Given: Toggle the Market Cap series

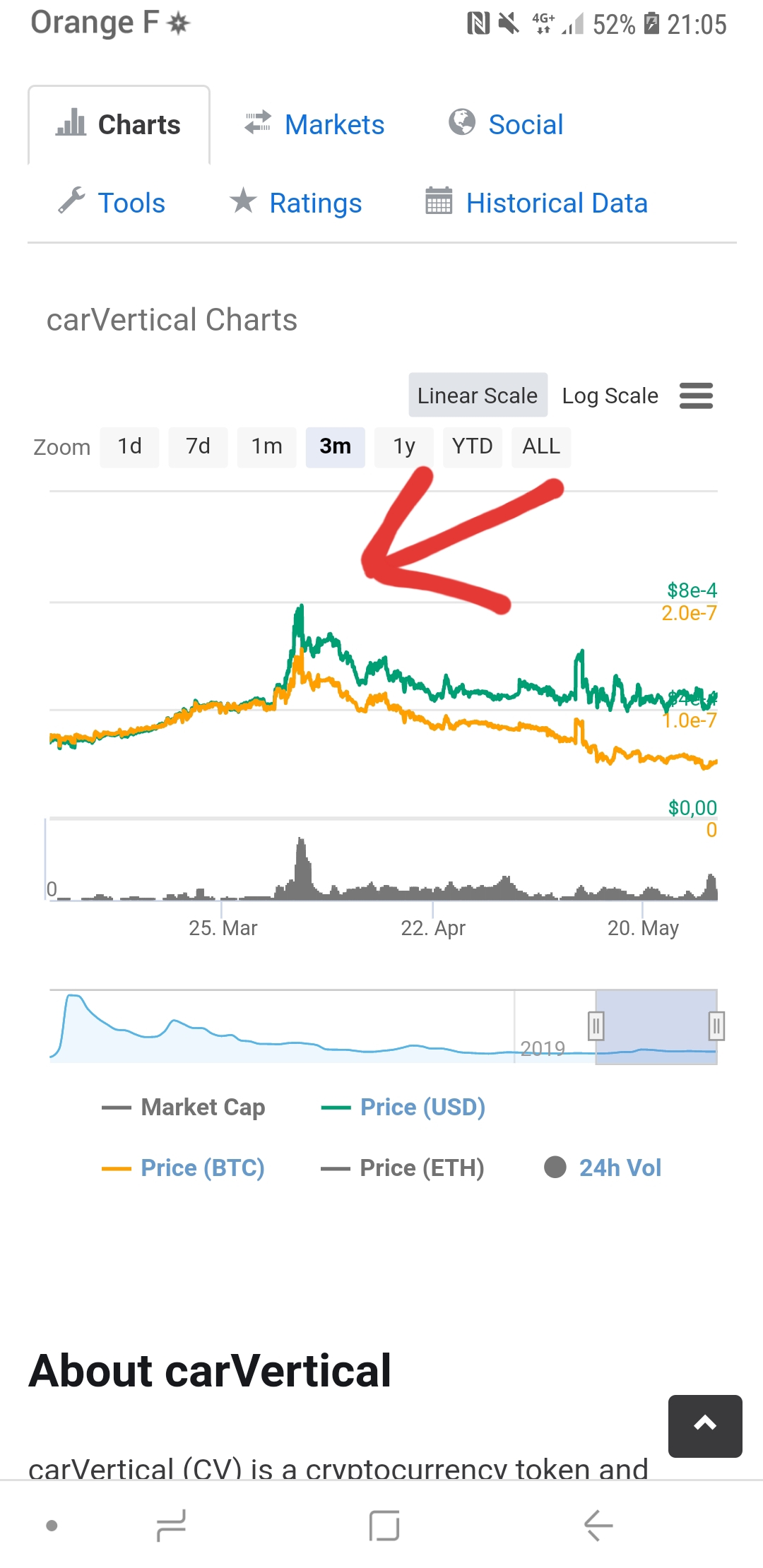Looking at the screenshot, I should click(184, 1107).
